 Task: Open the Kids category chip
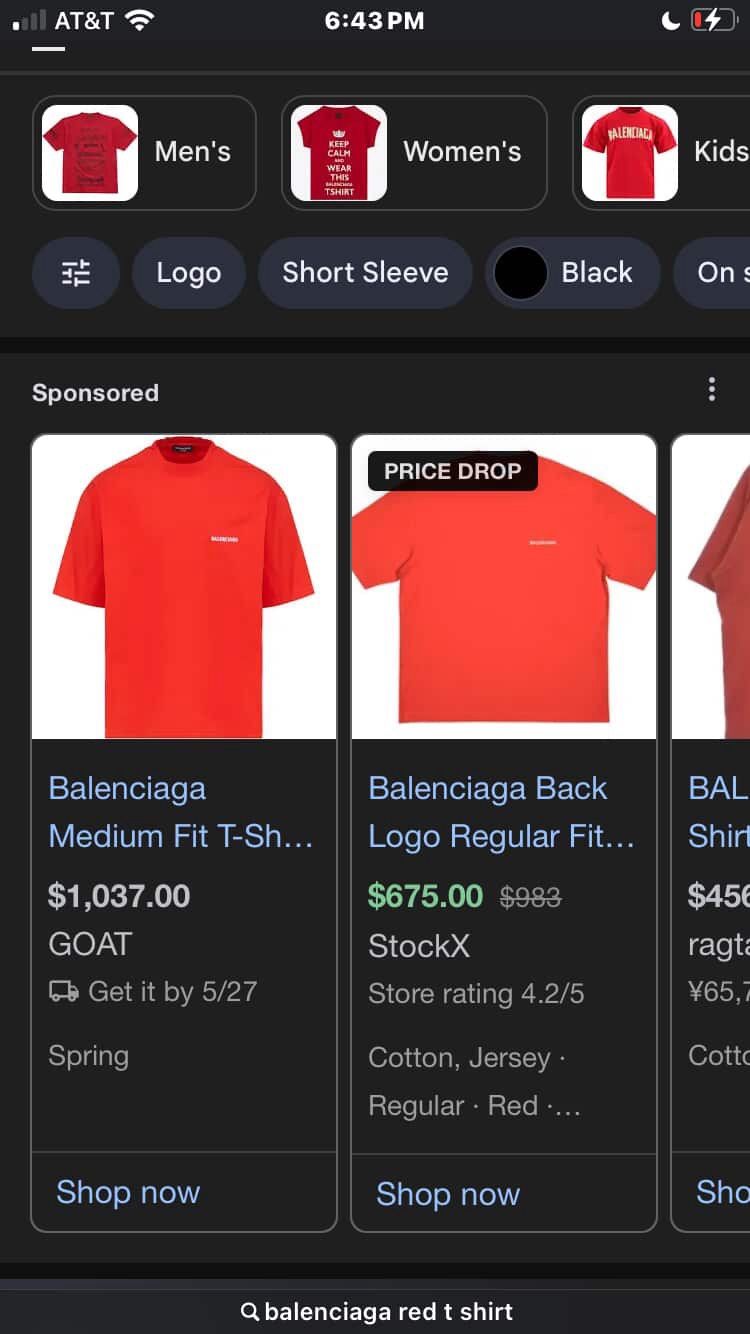click(665, 153)
